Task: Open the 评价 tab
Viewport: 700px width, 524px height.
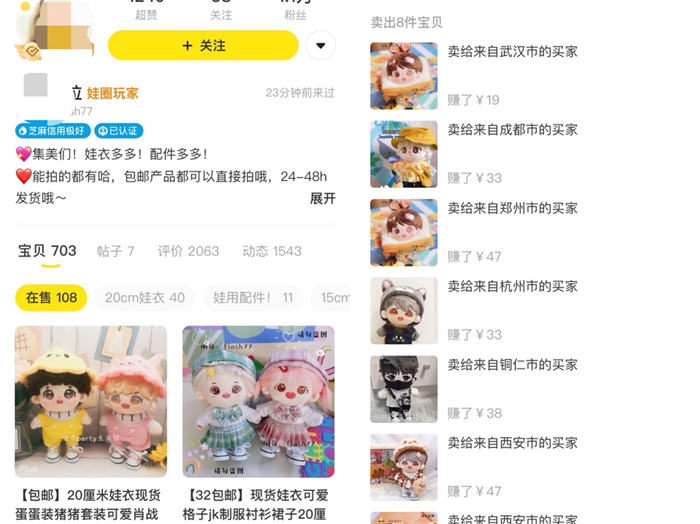Action: (x=188, y=251)
